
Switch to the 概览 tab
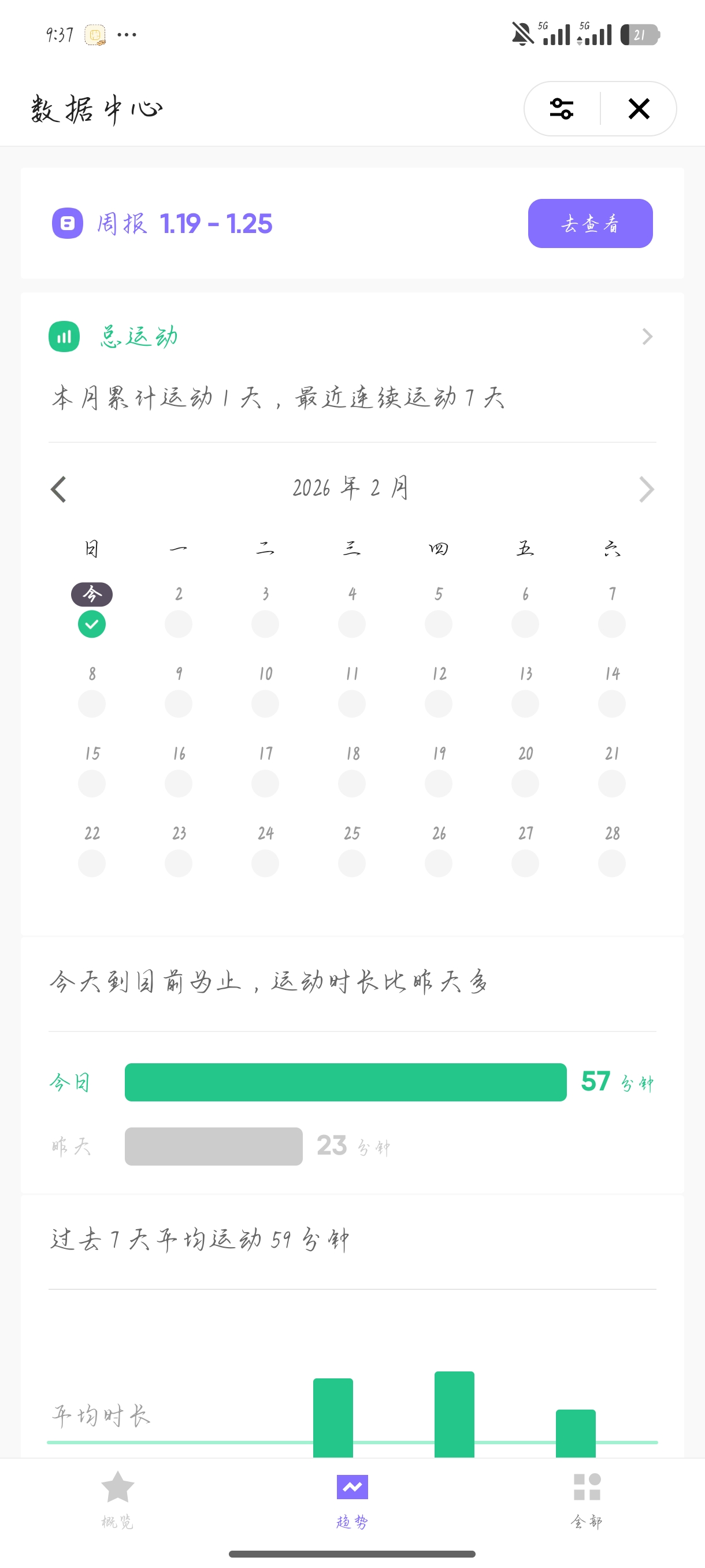(x=117, y=1499)
